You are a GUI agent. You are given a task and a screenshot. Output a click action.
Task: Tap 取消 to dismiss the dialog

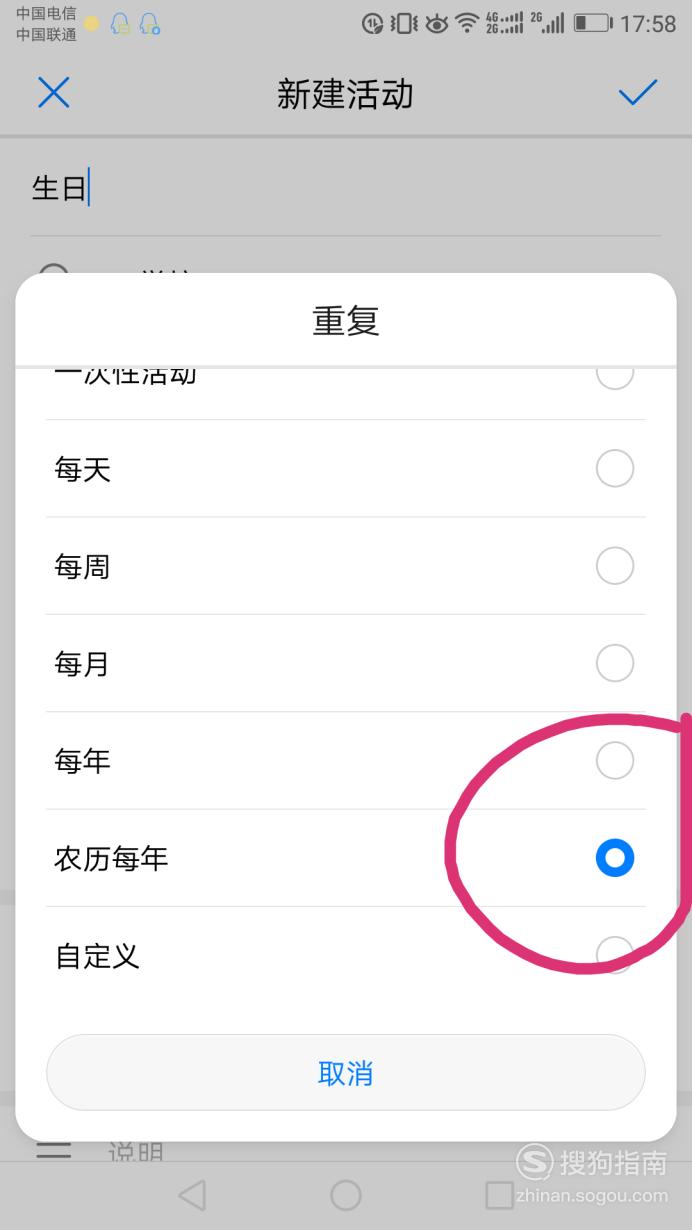click(345, 1073)
